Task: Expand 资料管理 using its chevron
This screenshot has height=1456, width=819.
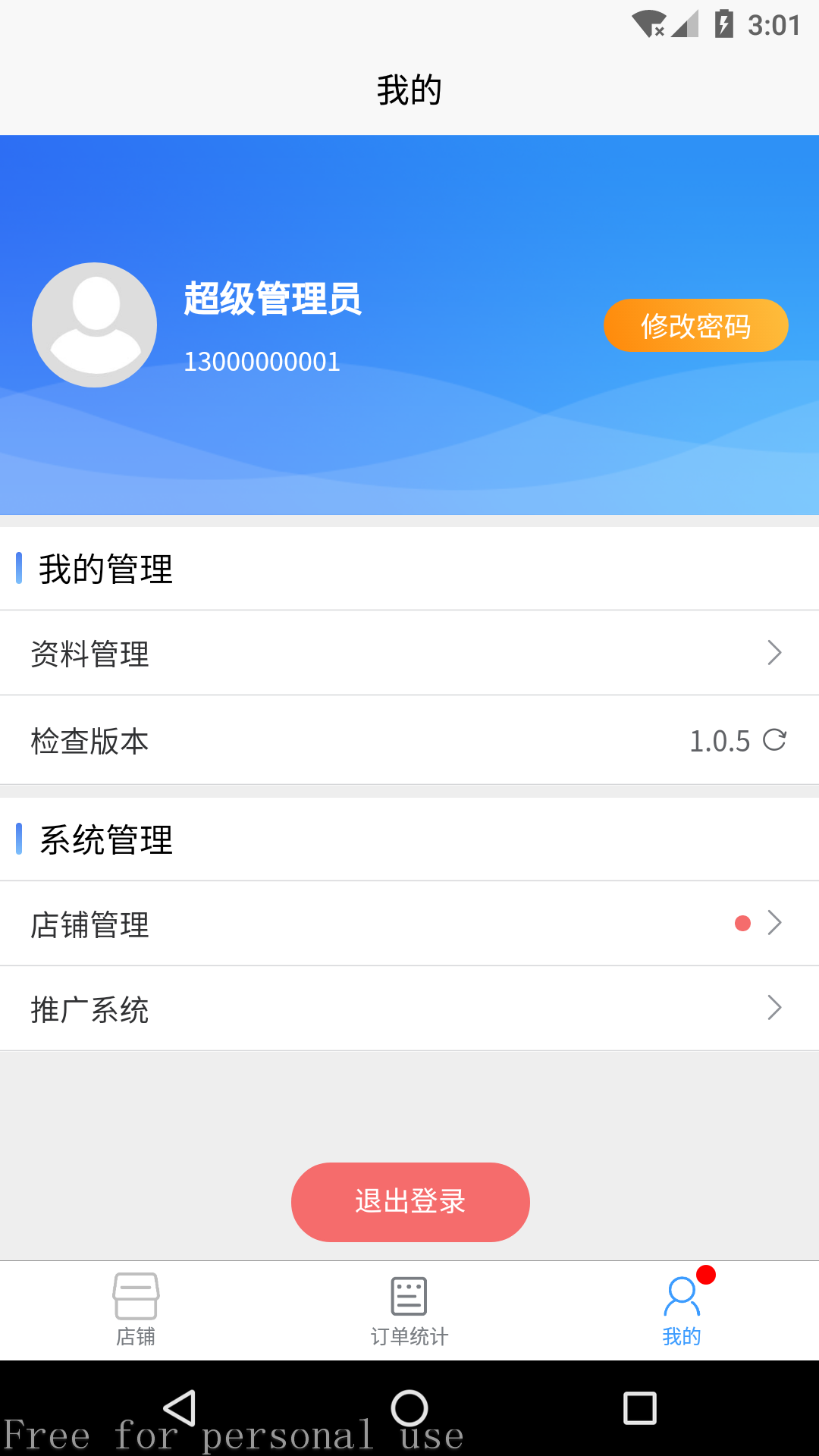Action: pyautogui.click(x=774, y=653)
